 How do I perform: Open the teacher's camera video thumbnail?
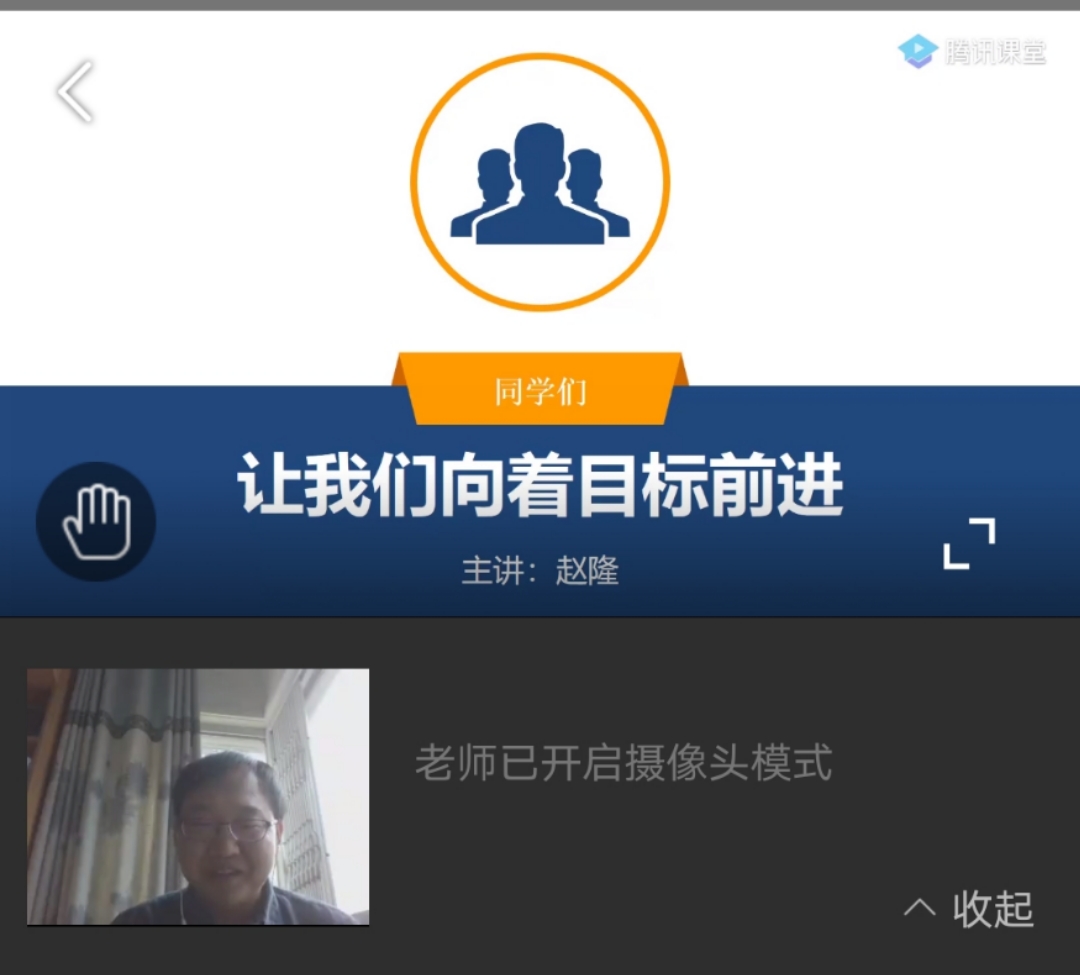pos(198,796)
